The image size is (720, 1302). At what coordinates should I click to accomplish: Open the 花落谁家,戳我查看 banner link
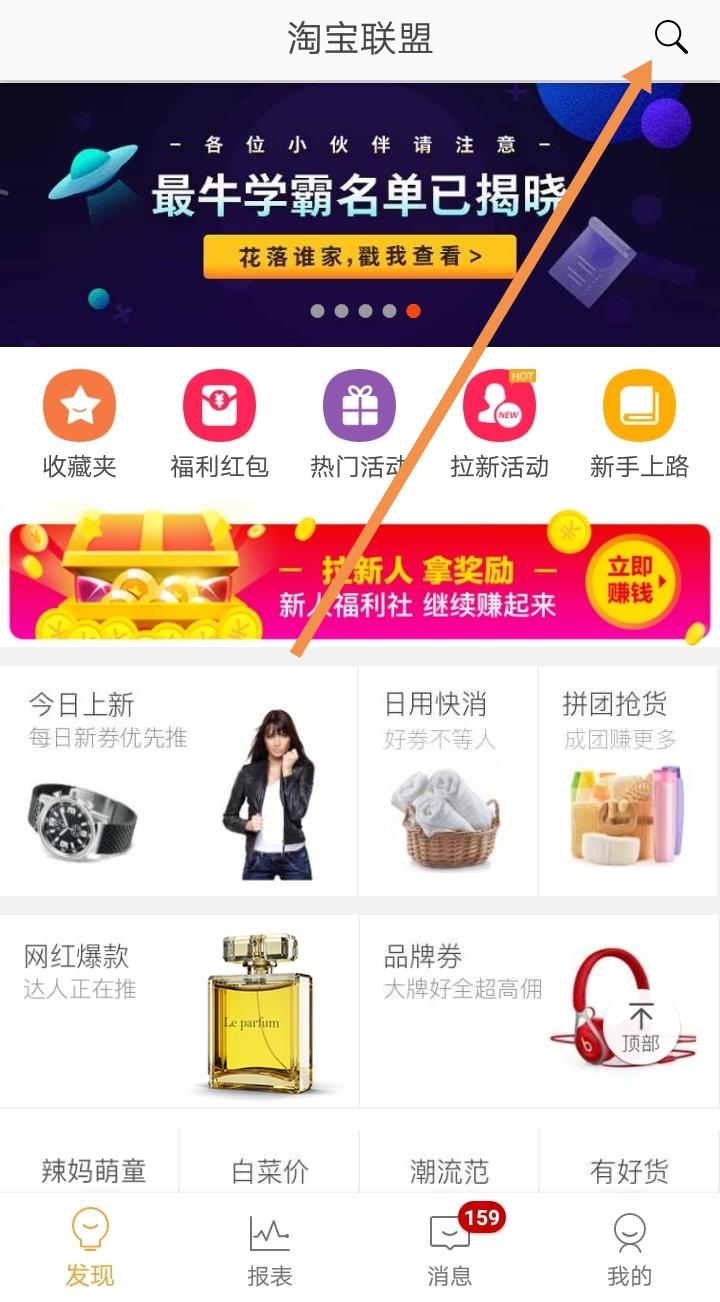[360, 256]
